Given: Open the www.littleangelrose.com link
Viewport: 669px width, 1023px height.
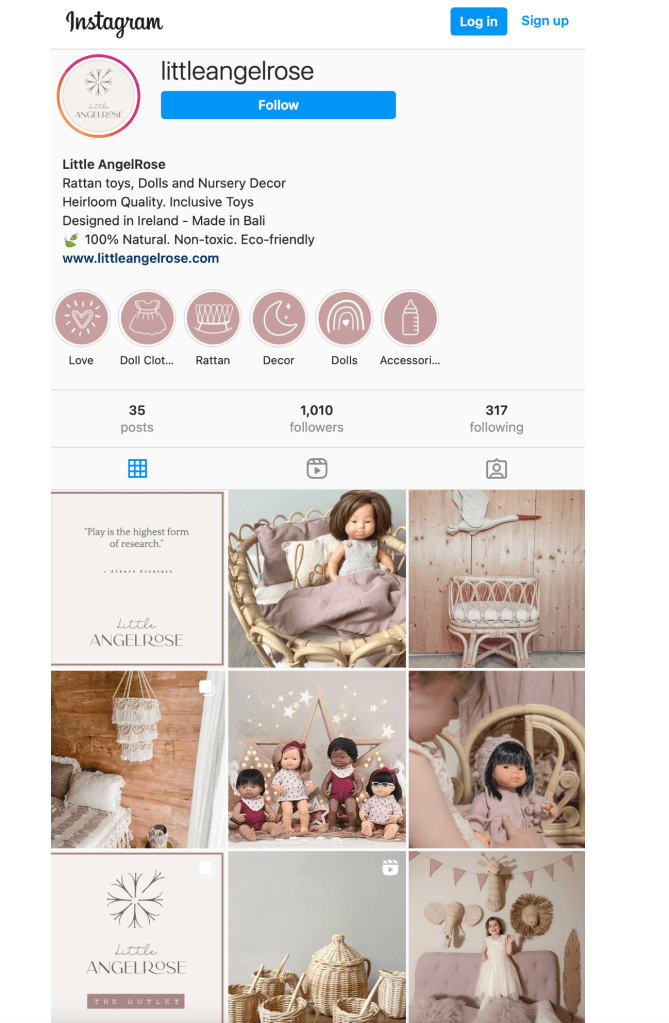Looking at the screenshot, I should pos(140,258).
